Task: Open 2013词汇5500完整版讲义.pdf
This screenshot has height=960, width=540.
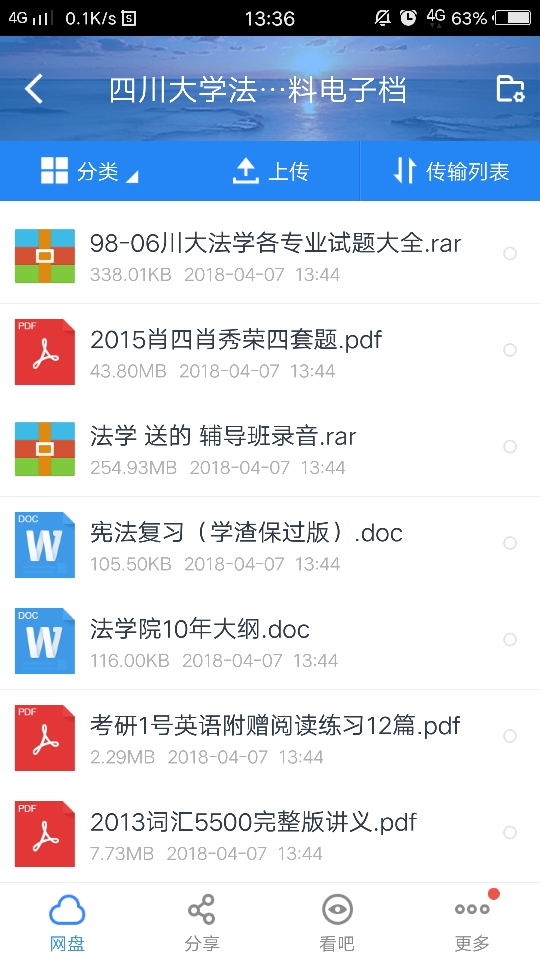Action: coord(270,833)
